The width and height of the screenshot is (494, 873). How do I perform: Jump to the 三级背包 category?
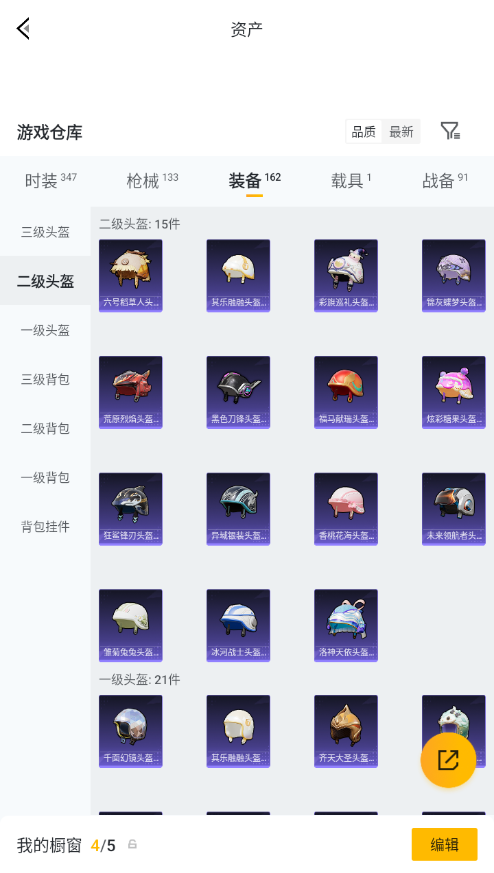45,379
